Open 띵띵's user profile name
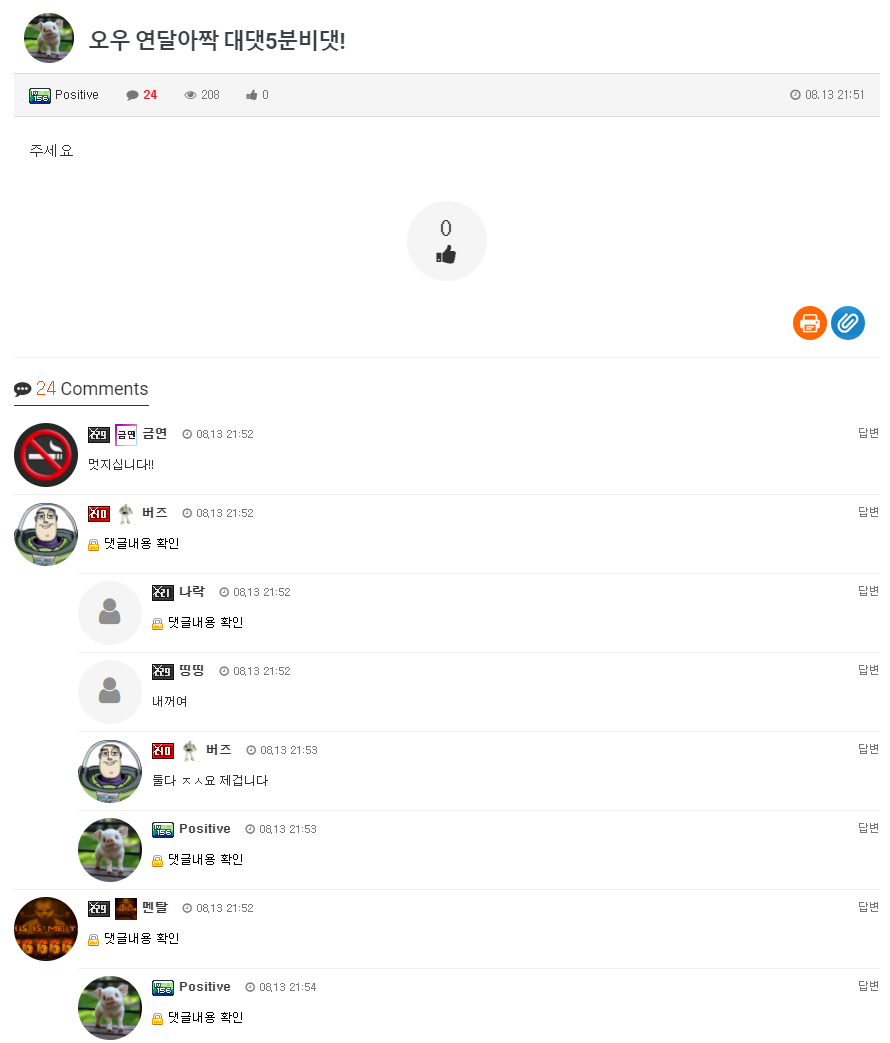This screenshot has height=1043, width=890. [192, 670]
